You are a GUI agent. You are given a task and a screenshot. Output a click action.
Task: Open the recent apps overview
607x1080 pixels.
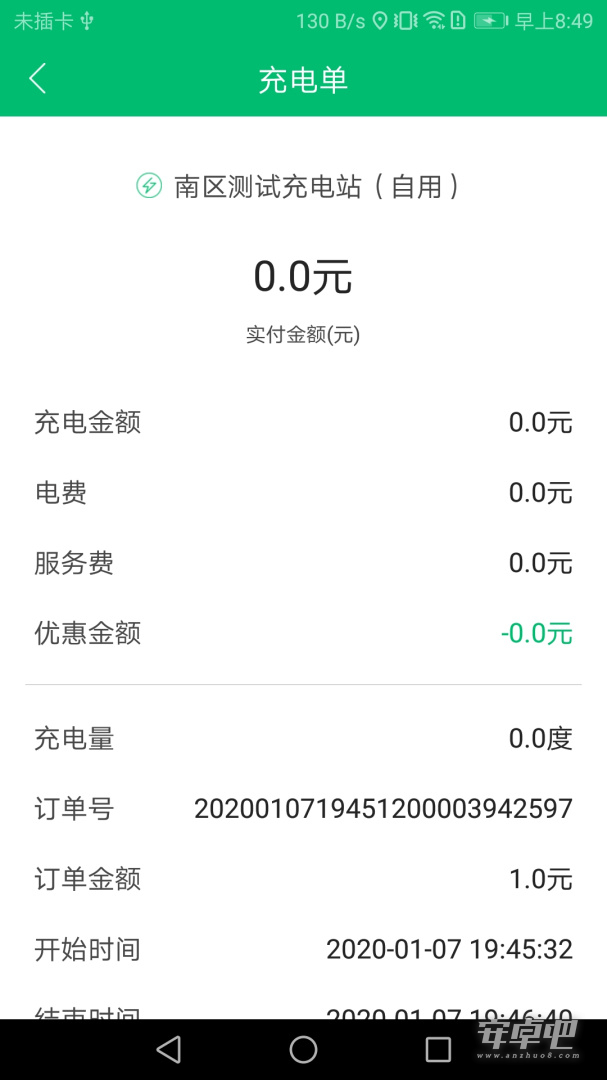pos(438,1049)
